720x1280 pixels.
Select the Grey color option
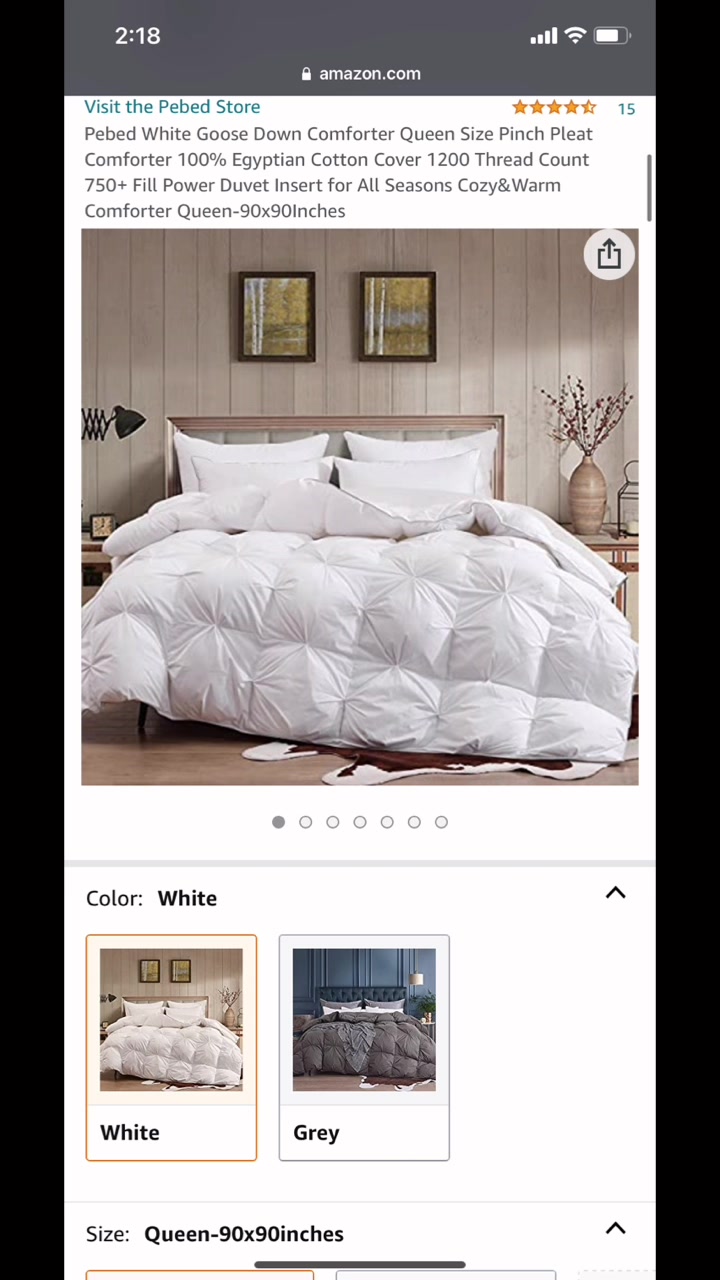pyautogui.click(x=364, y=1047)
